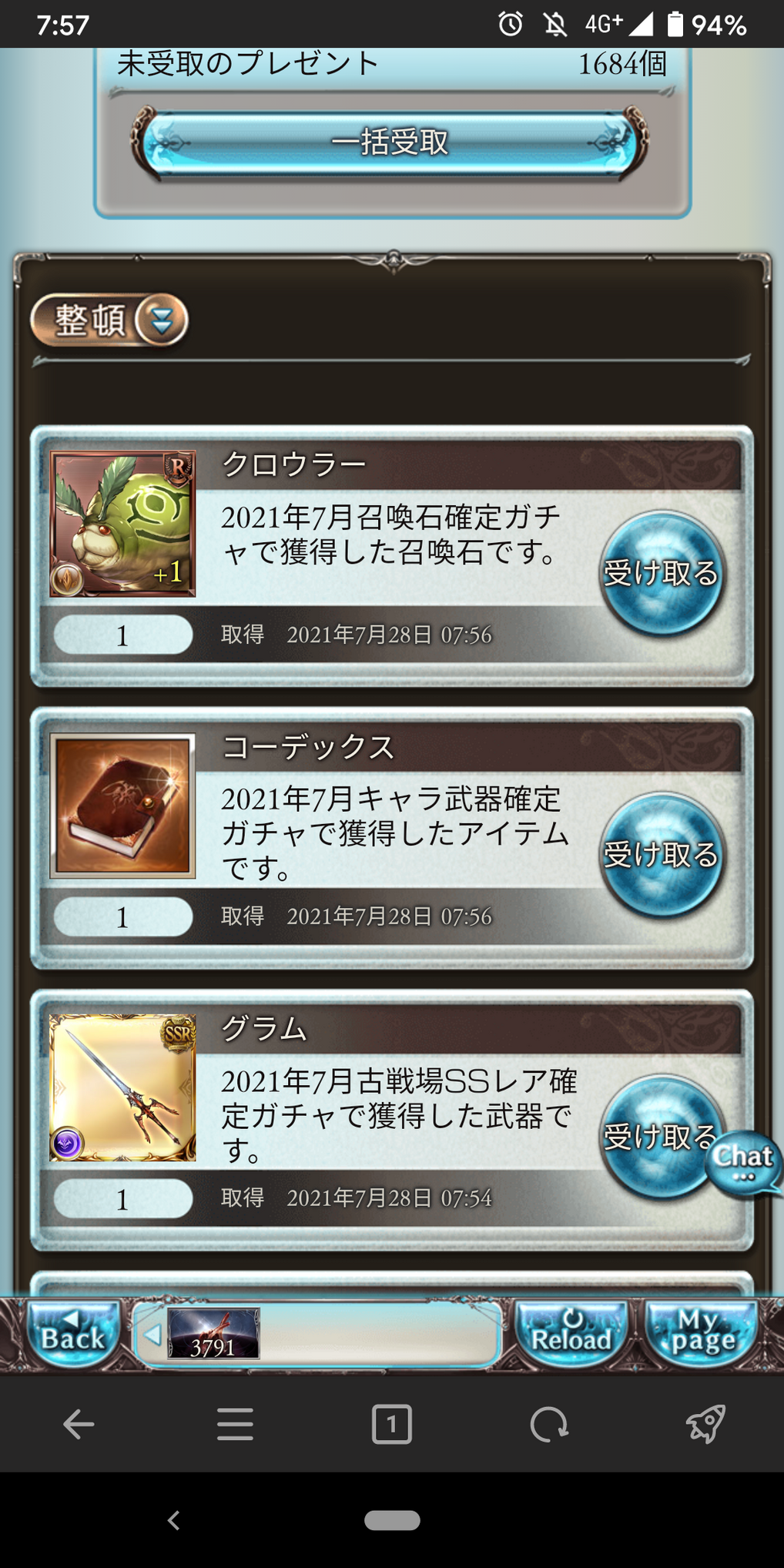Open the browser tab switcher
The image size is (784, 1568).
[x=391, y=1424]
